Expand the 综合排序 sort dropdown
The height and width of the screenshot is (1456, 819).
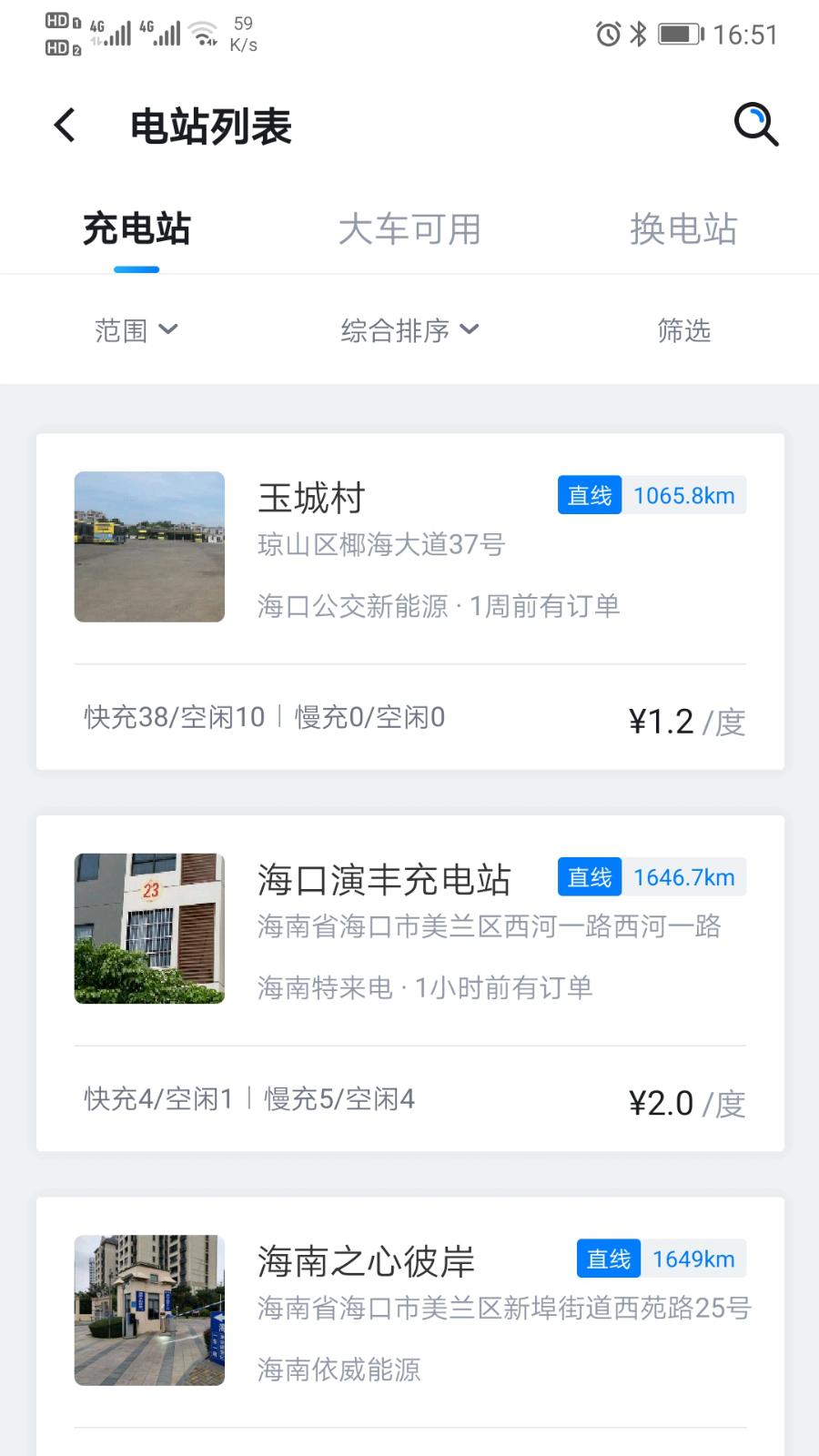point(409,330)
